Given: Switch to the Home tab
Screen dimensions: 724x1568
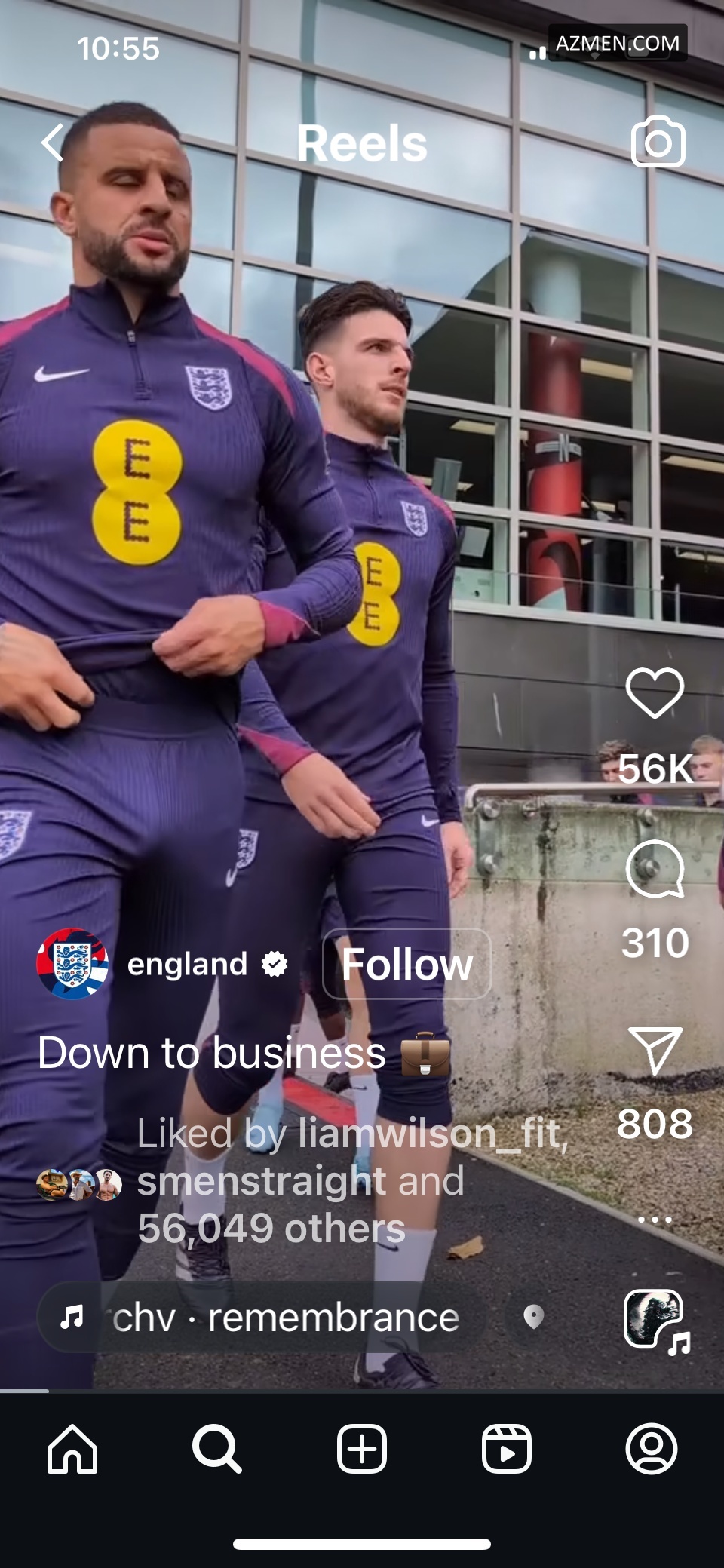Looking at the screenshot, I should click(72, 1449).
